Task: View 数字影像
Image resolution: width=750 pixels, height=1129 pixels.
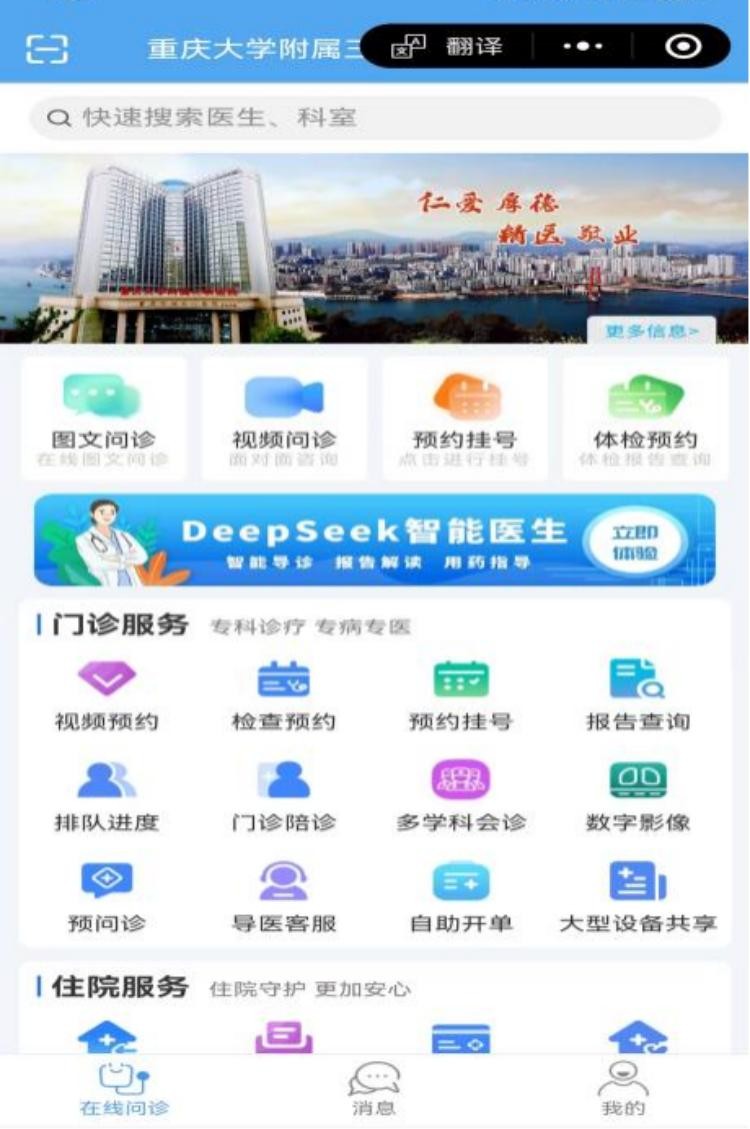Action: click(637, 797)
